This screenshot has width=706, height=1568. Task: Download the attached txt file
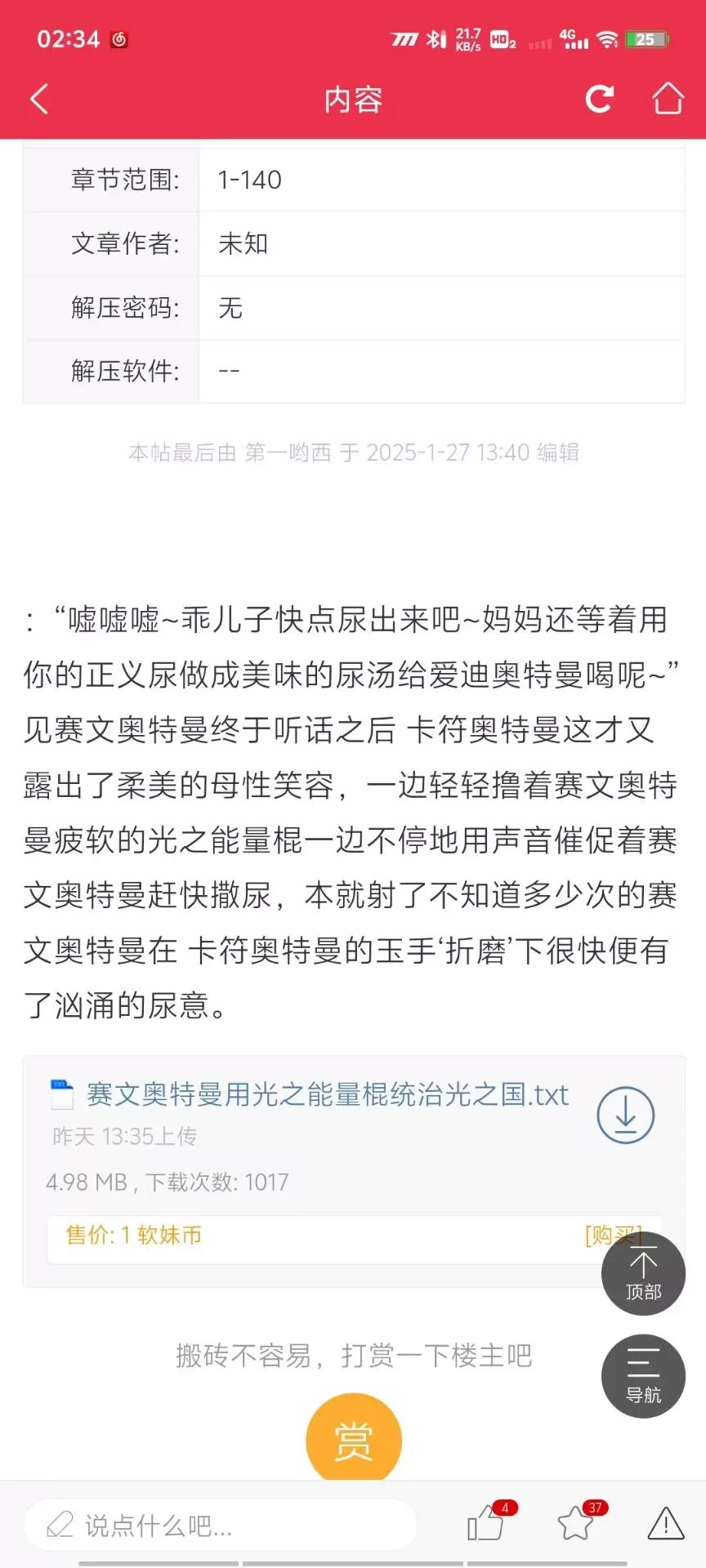[x=625, y=1115]
